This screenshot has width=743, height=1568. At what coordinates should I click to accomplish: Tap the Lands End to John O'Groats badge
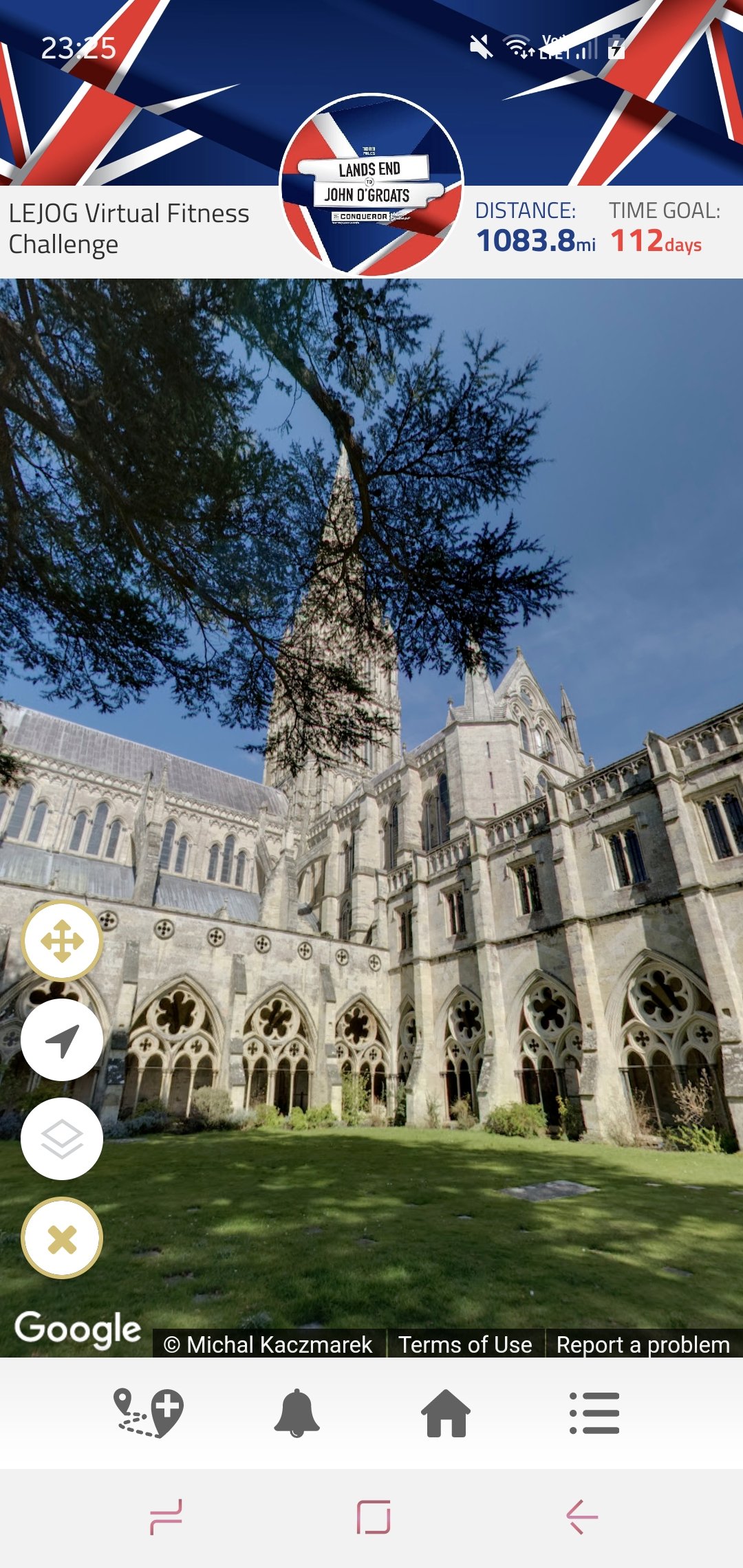click(x=371, y=184)
